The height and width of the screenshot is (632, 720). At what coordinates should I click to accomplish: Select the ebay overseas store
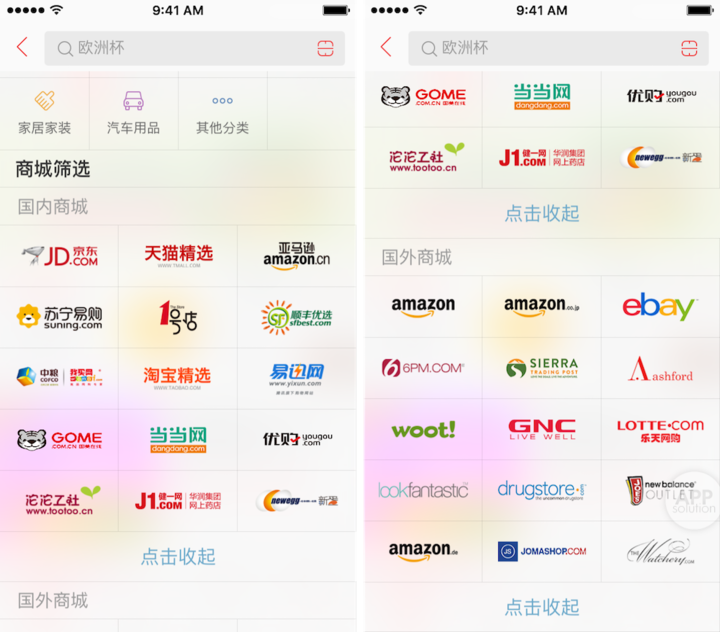[659, 307]
